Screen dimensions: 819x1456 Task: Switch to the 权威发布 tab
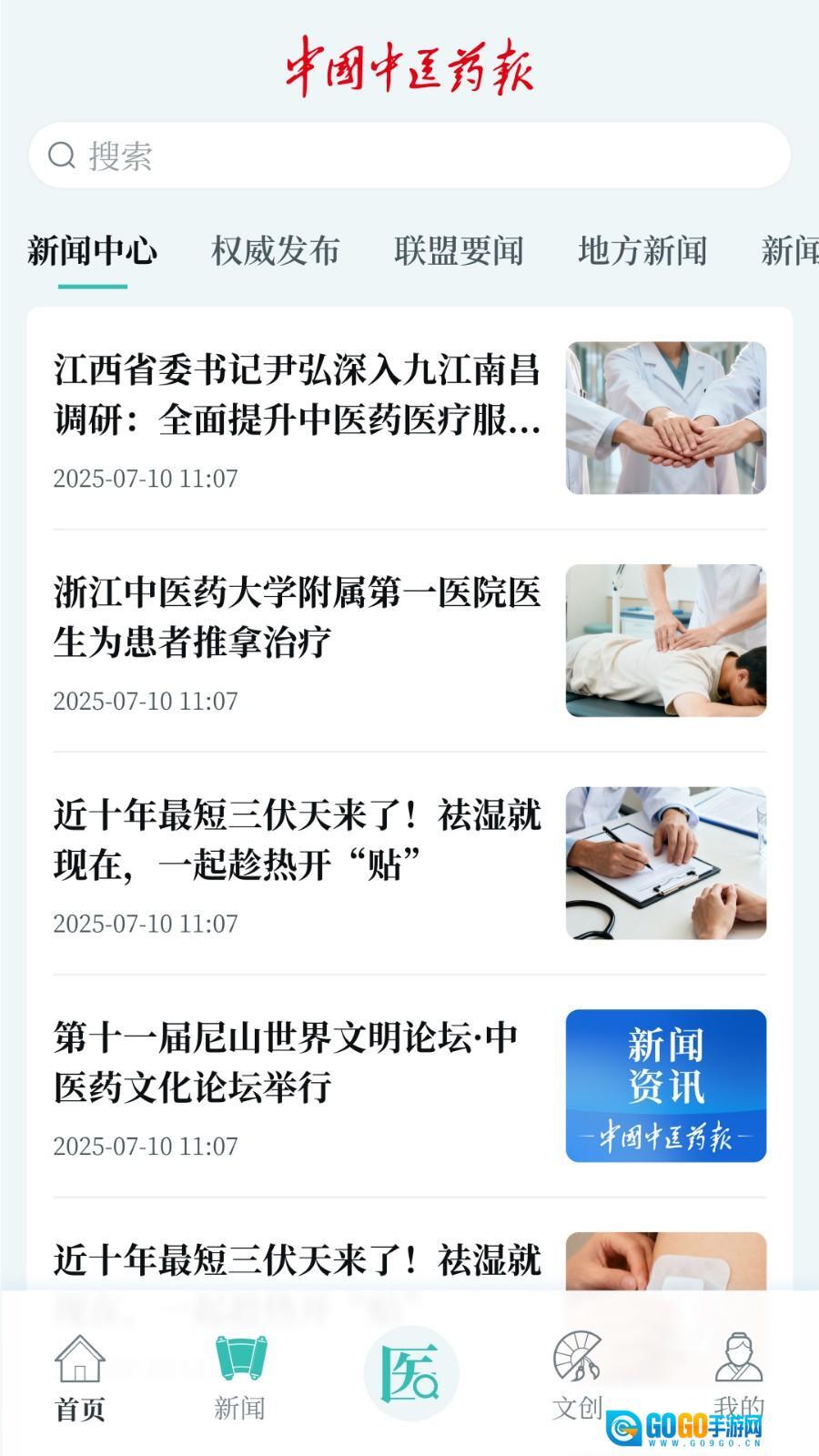click(275, 250)
